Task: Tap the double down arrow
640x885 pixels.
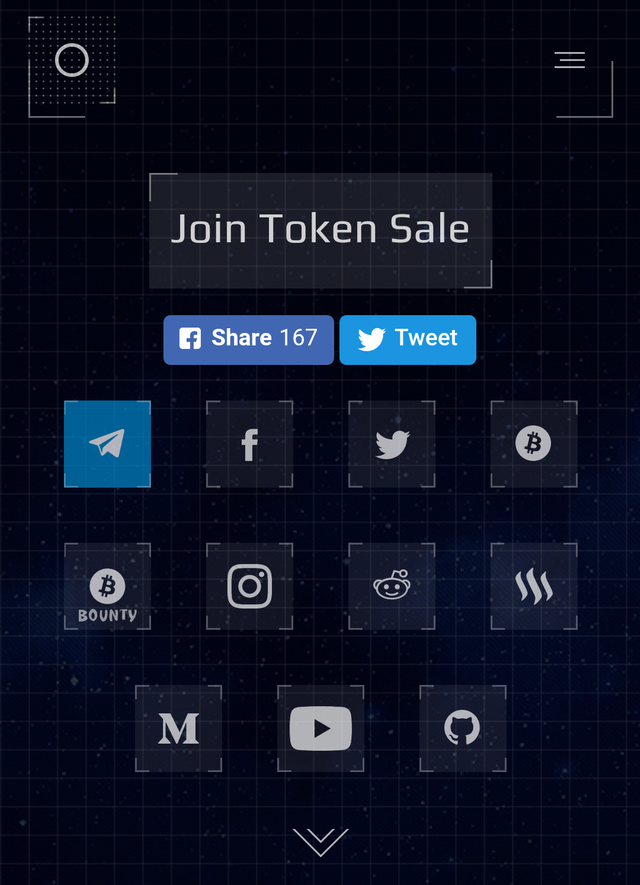Action: point(320,842)
